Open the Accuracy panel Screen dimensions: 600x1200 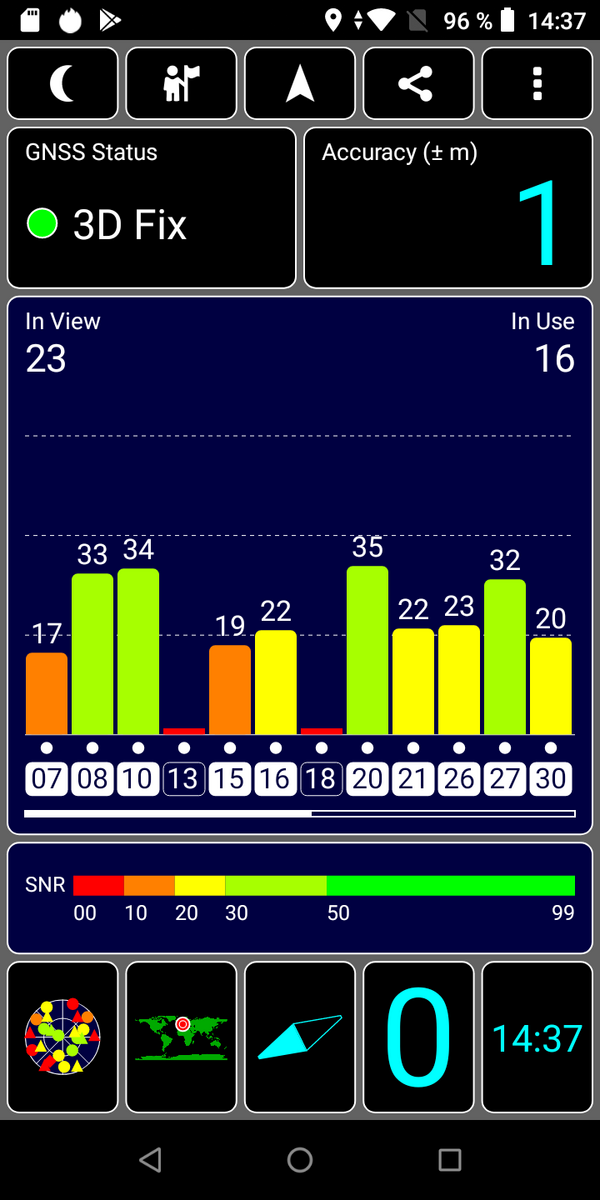click(448, 208)
